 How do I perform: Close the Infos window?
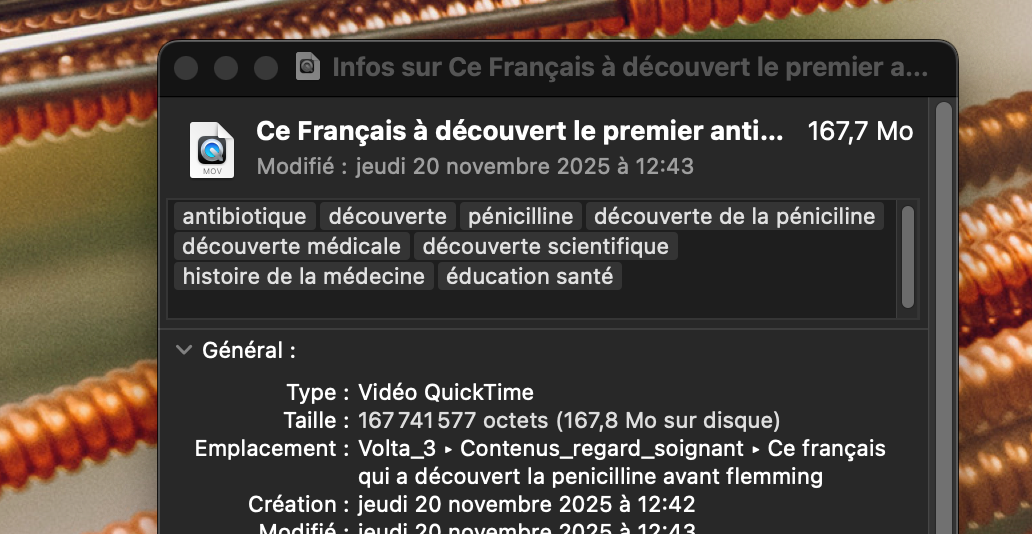click(185, 68)
